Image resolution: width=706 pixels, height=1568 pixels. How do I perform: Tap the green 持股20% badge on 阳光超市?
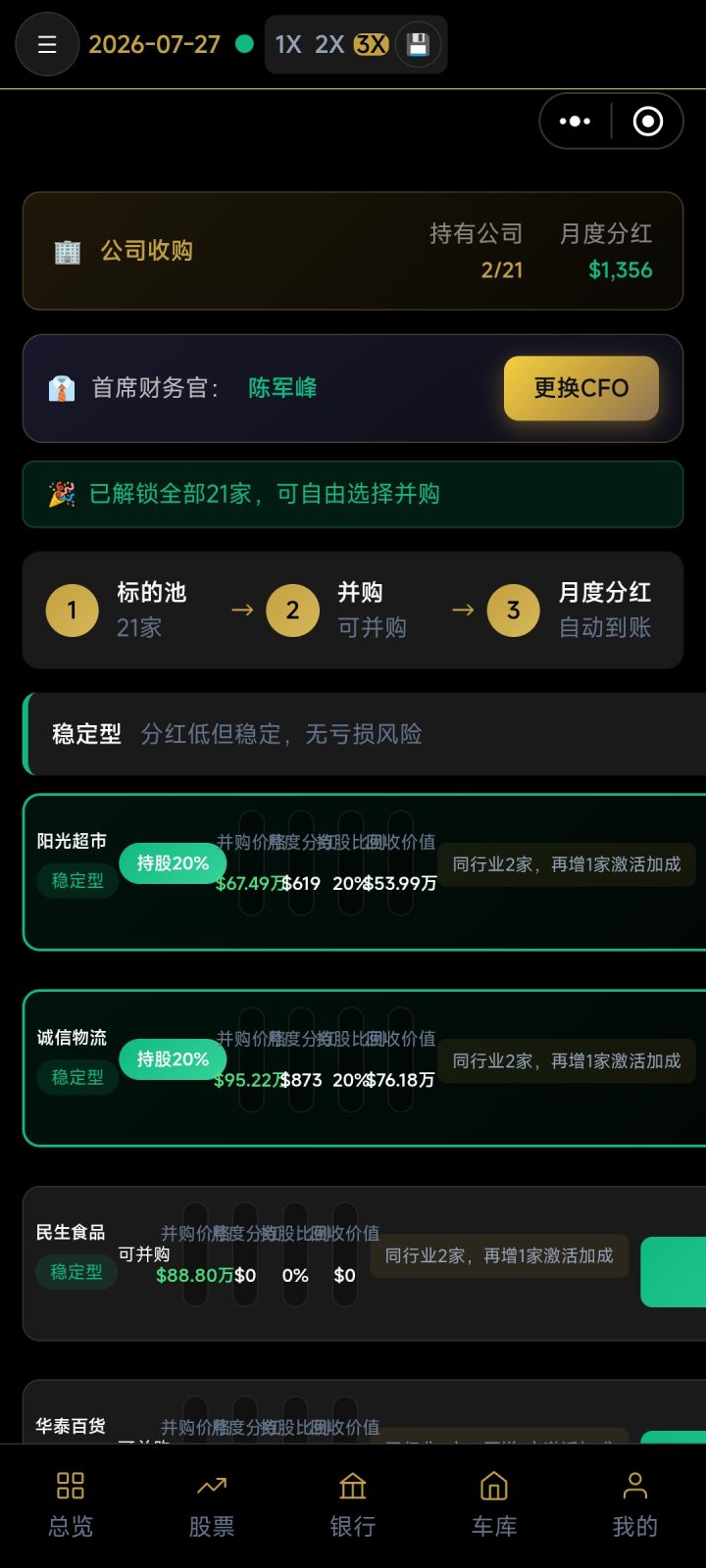coord(173,863)
